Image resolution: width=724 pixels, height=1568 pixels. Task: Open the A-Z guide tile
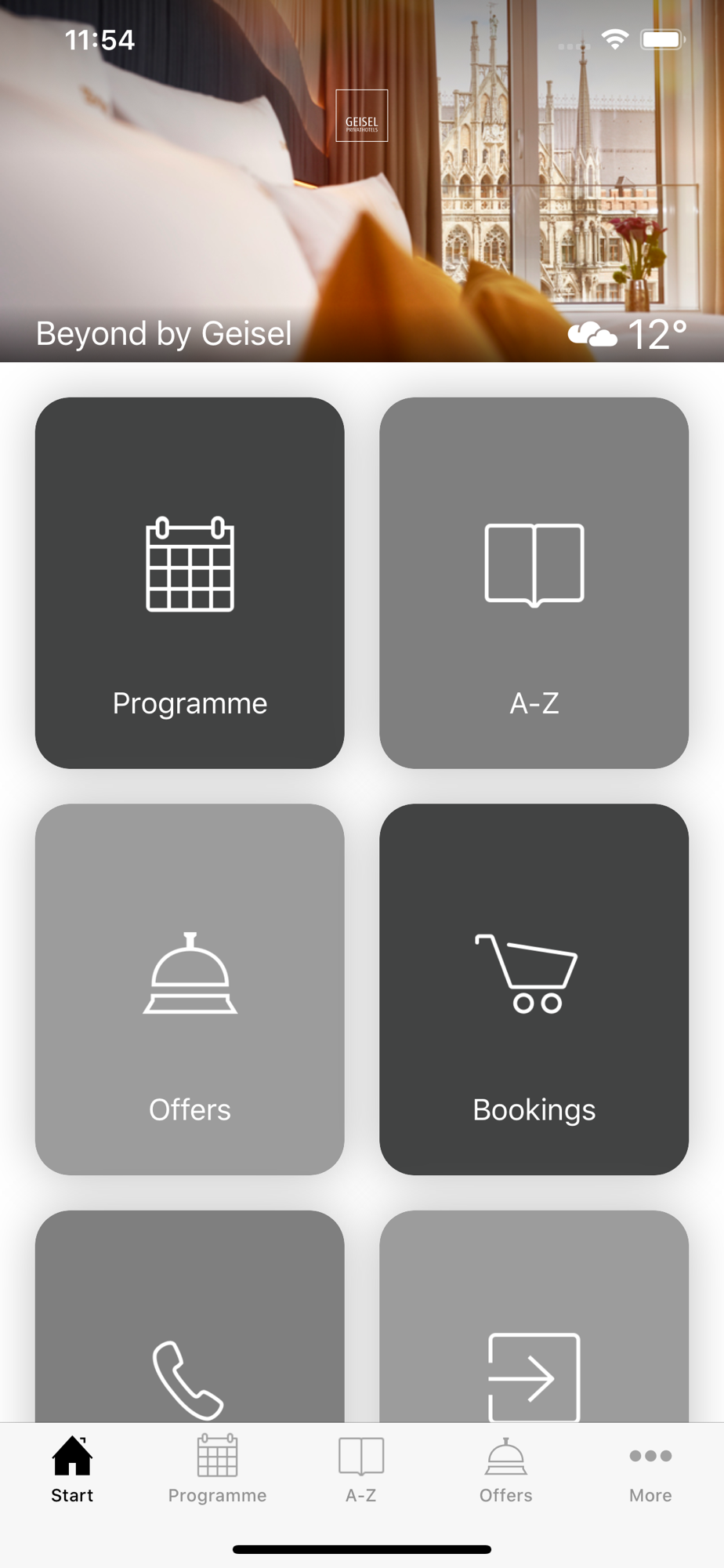(x=534, y=583)
